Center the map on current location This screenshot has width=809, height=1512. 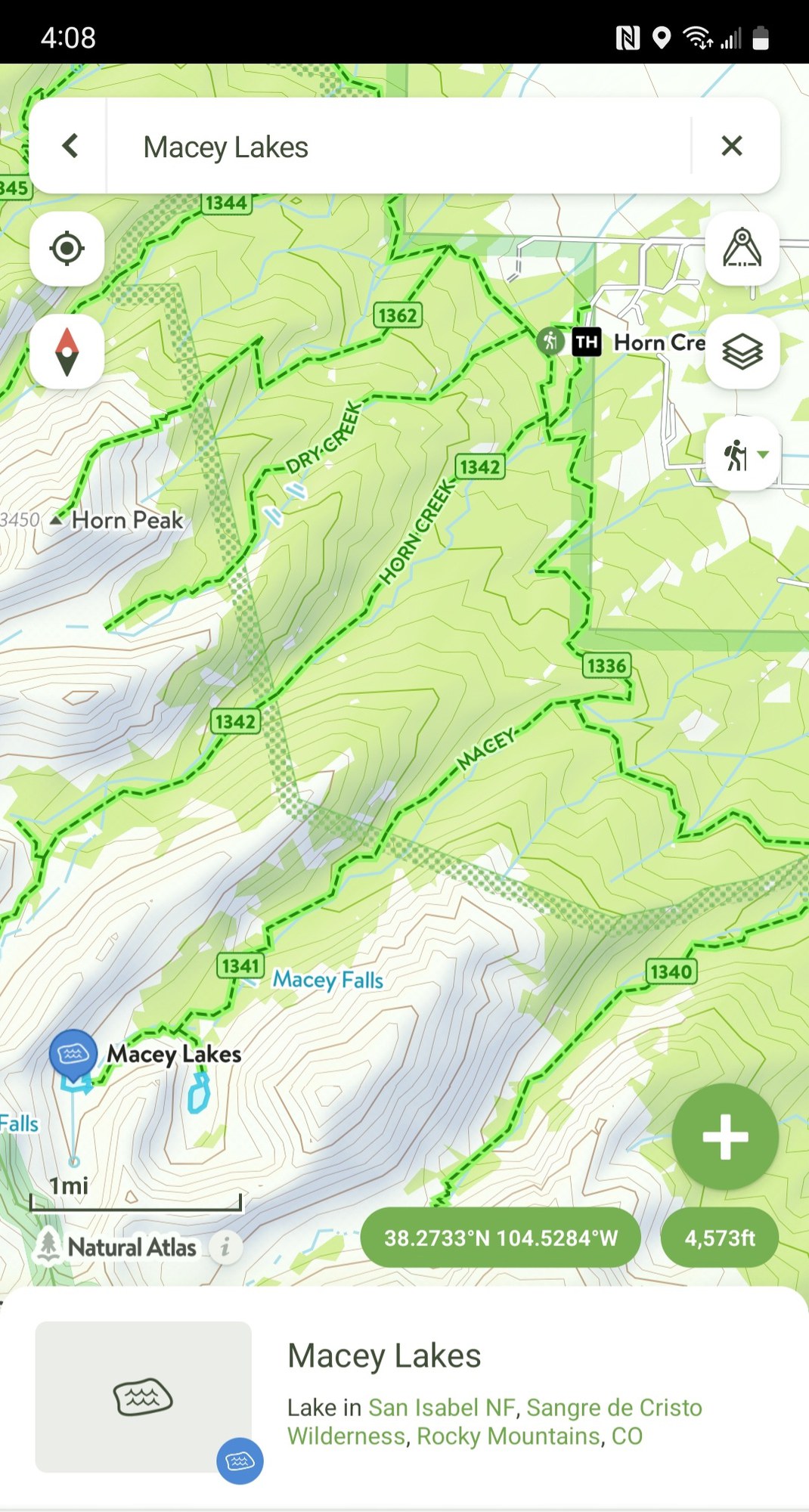click(x=67, y=248)
